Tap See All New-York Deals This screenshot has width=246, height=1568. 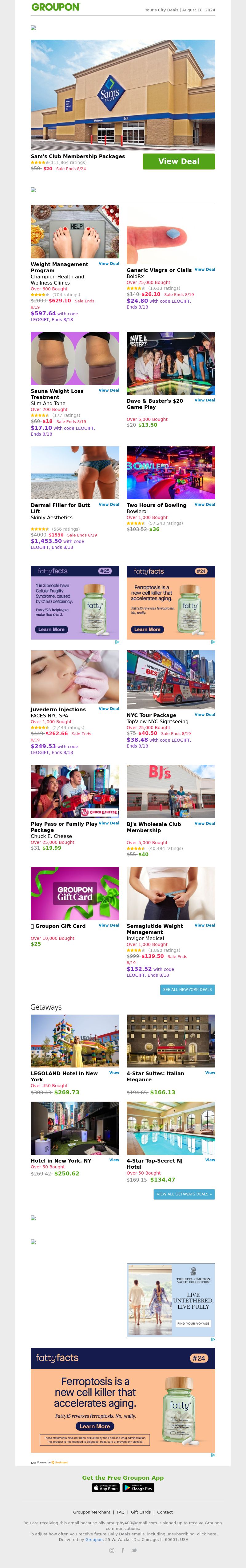click(188, 989)
